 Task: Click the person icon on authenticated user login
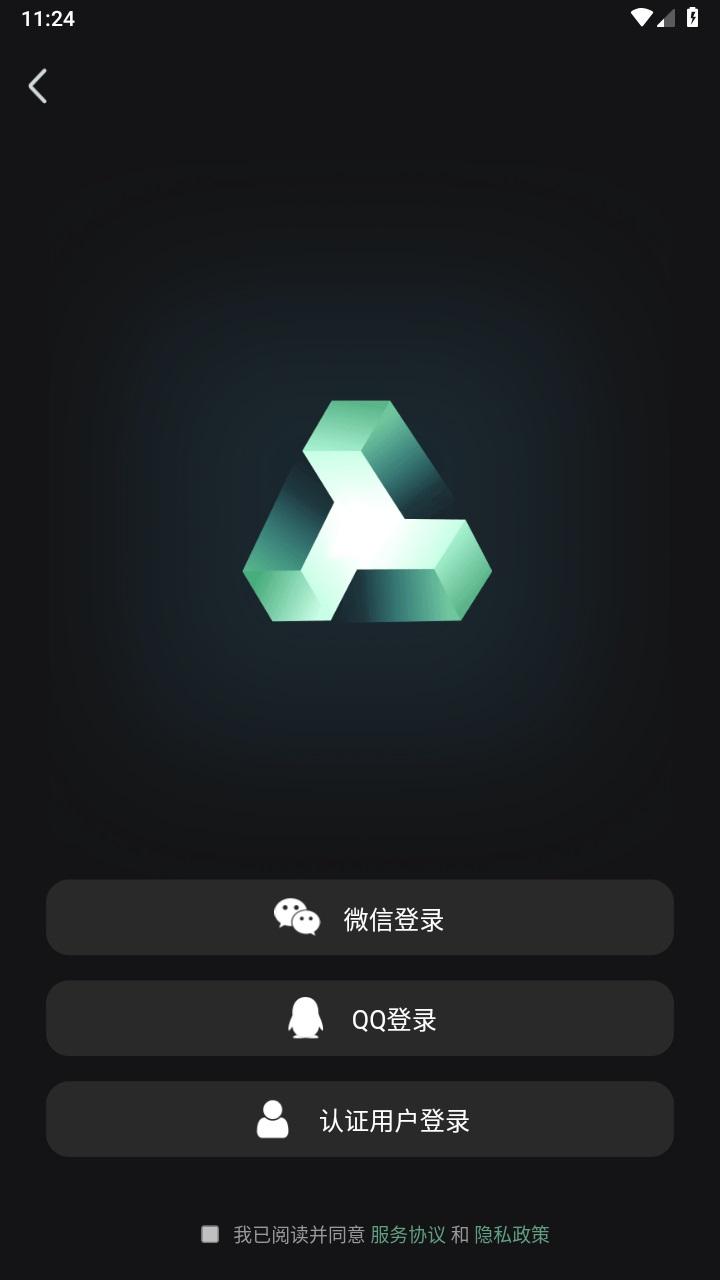271,1119
